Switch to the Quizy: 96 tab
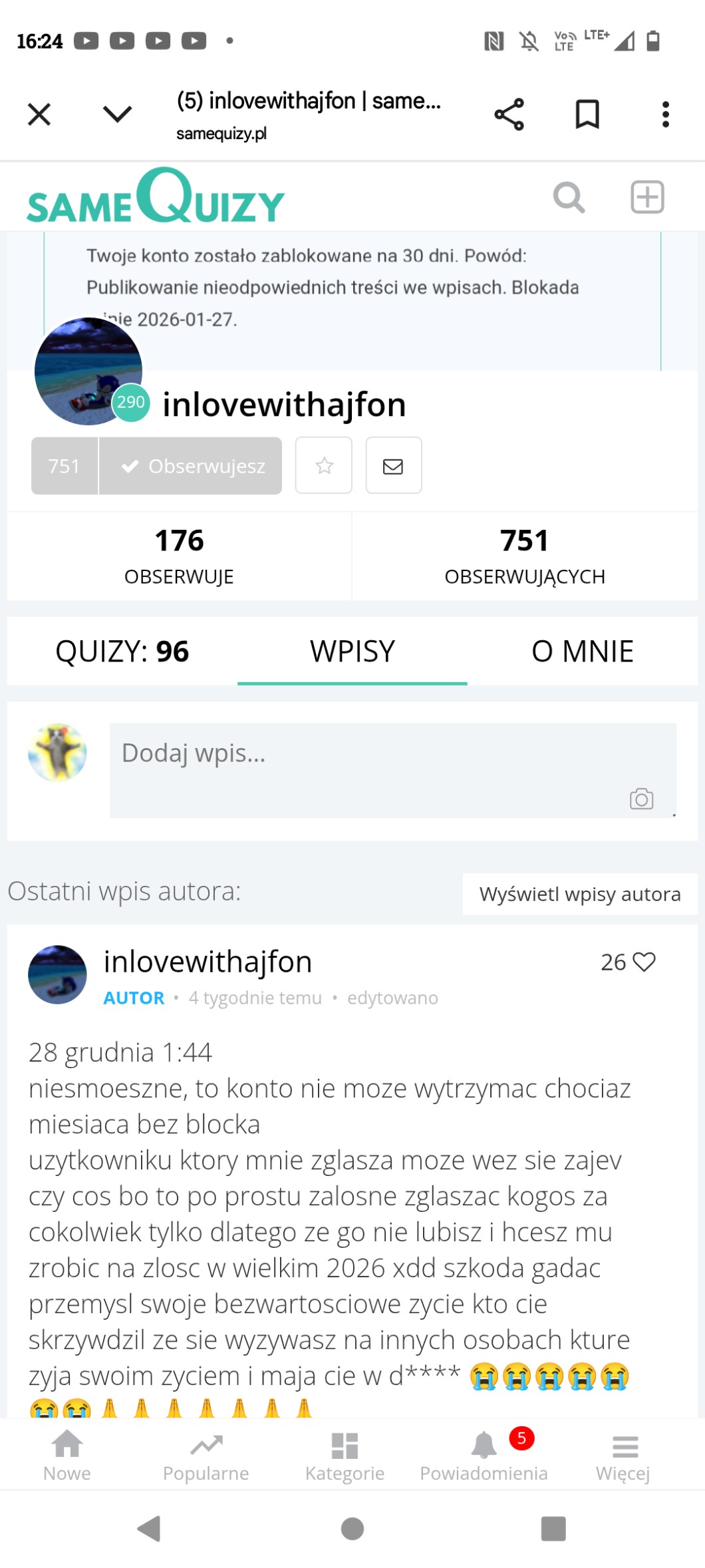Image resolution: width=705 pixels, height=1568 pixels. (122, 651)
